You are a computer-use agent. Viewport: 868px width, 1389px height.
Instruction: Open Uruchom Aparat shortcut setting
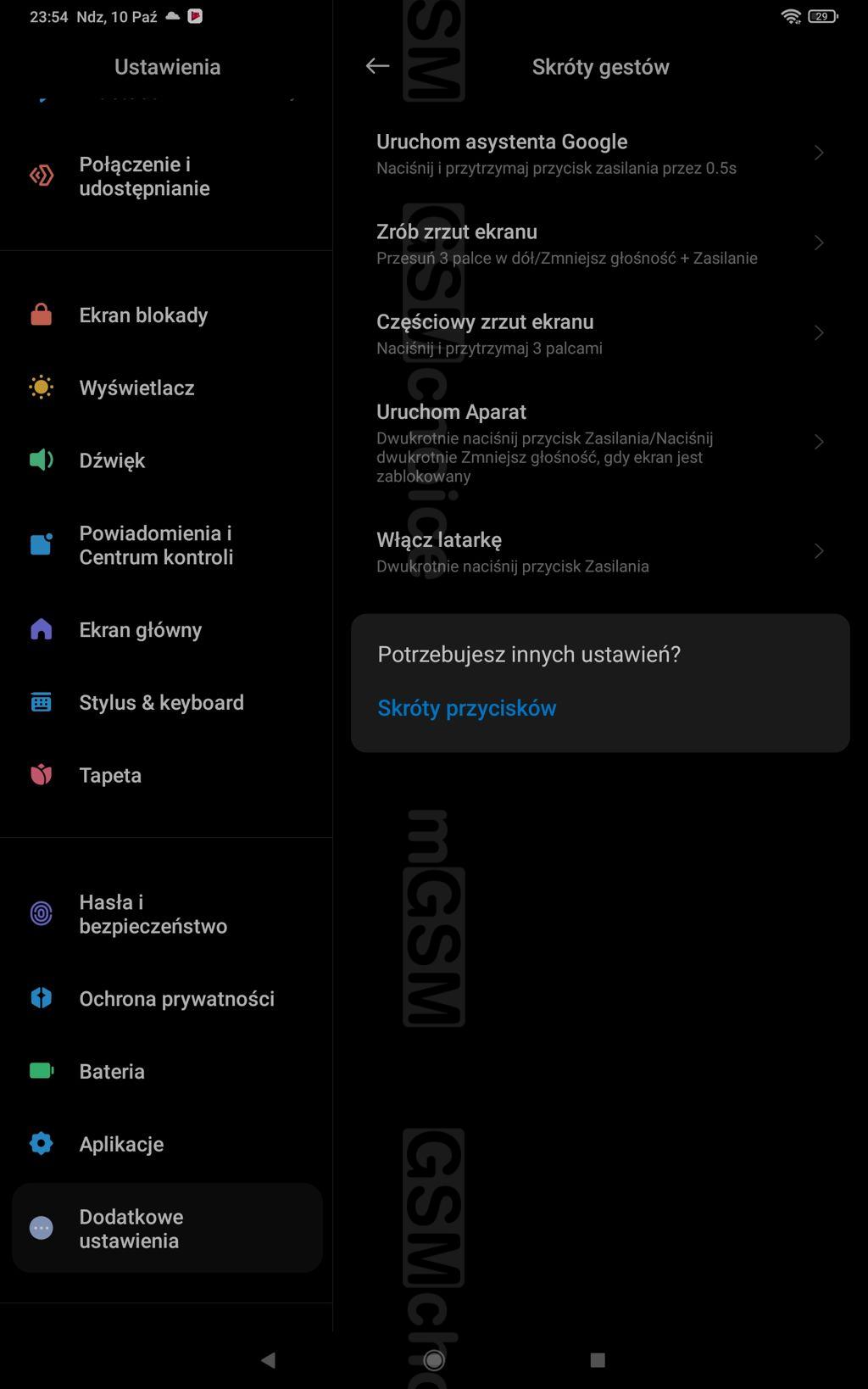[598, 442]
